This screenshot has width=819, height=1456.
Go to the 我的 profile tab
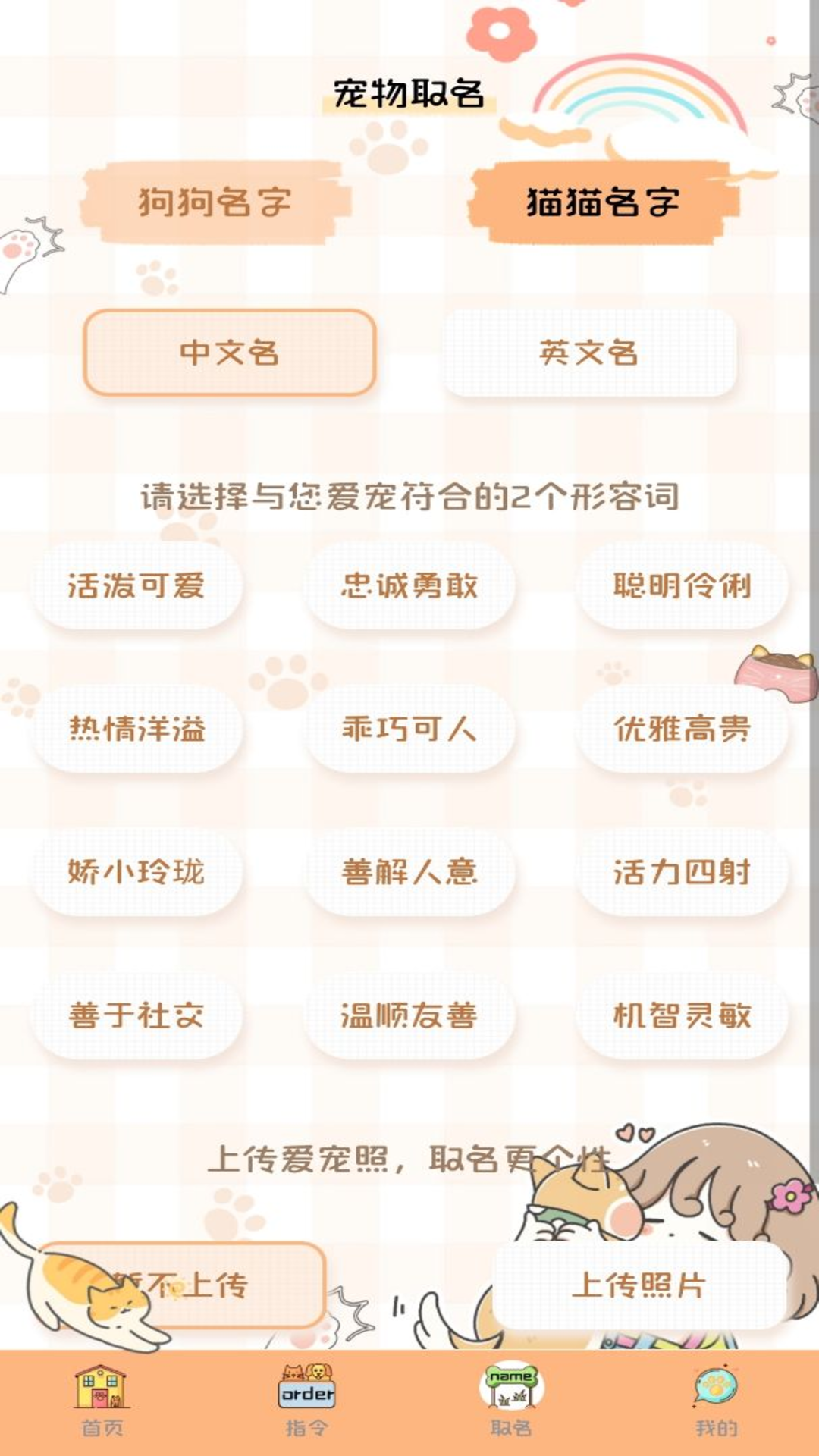[x=716, y=1402]
